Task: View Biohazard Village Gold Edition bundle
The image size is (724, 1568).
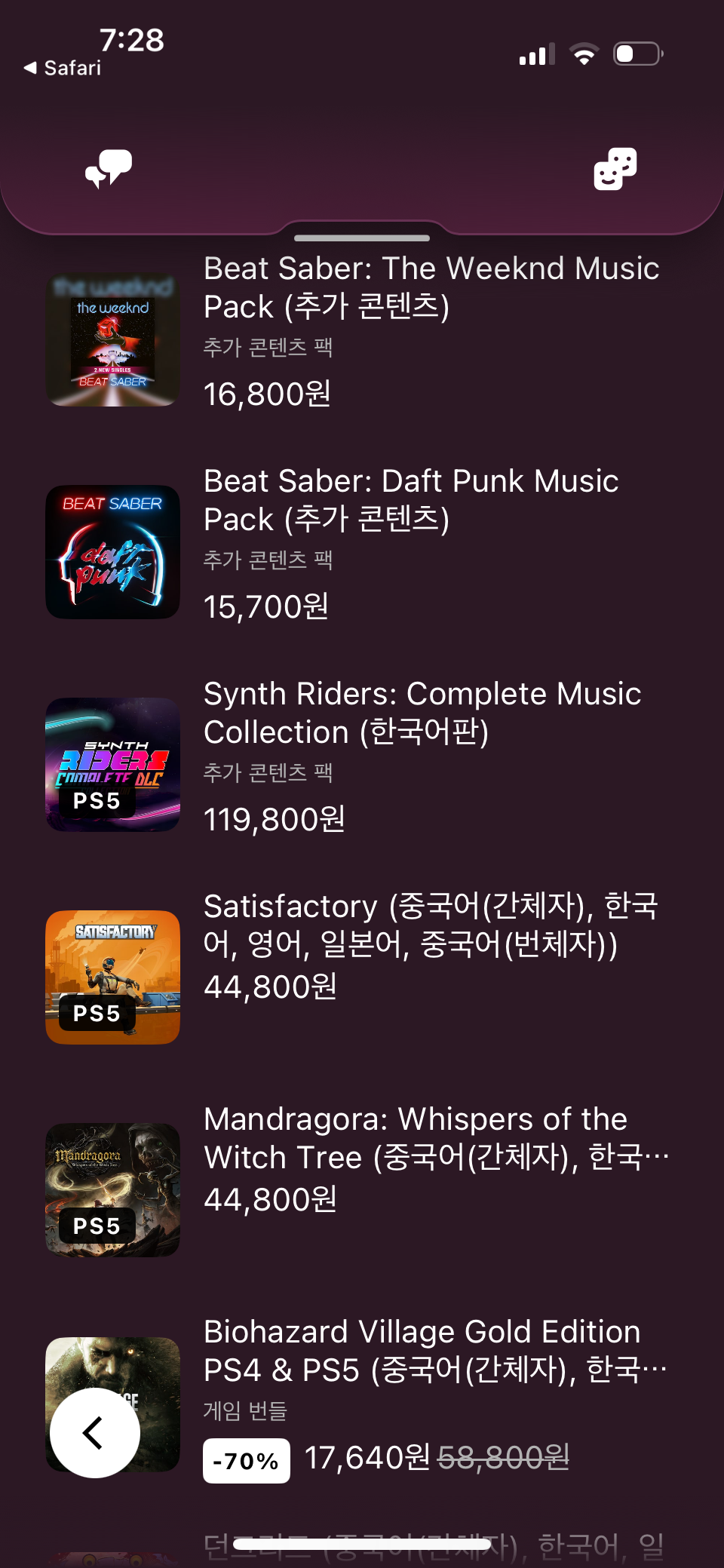Action: pos(434,1351)
